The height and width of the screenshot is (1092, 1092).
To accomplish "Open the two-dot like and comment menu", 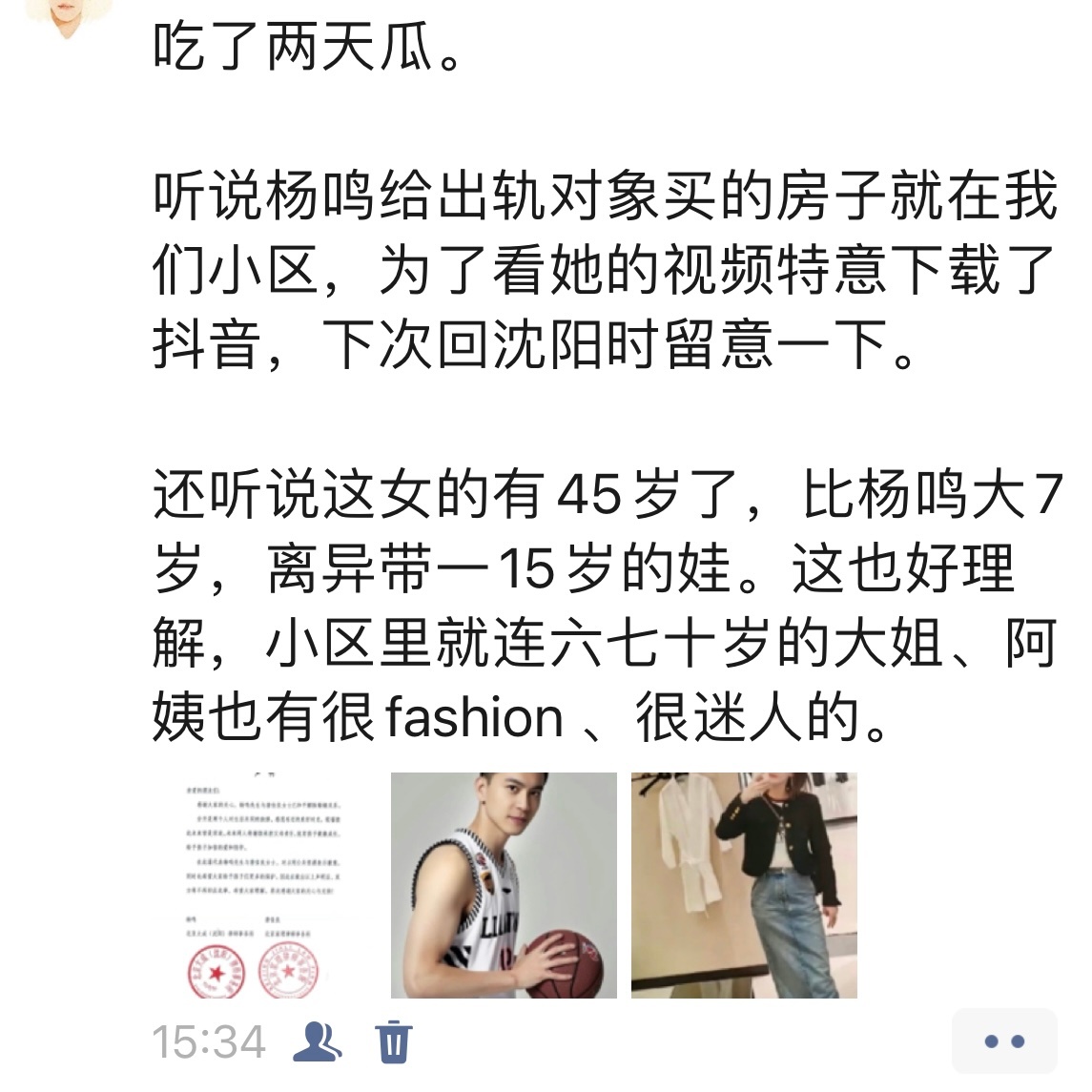I will (x=1004, y=1041).
